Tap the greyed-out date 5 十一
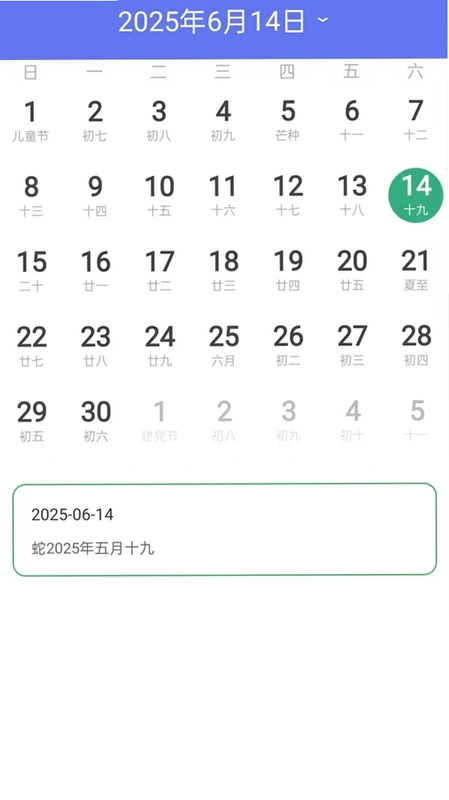 (416, 421)
